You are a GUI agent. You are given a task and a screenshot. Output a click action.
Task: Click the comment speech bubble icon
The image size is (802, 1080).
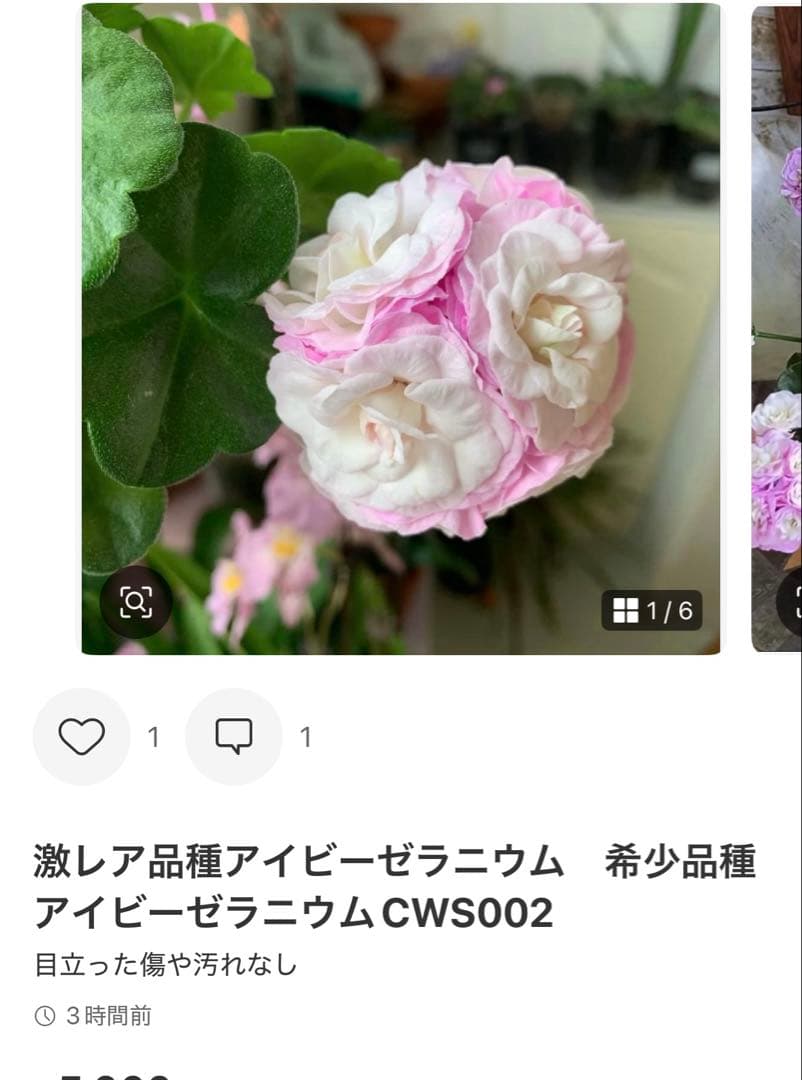235,737
